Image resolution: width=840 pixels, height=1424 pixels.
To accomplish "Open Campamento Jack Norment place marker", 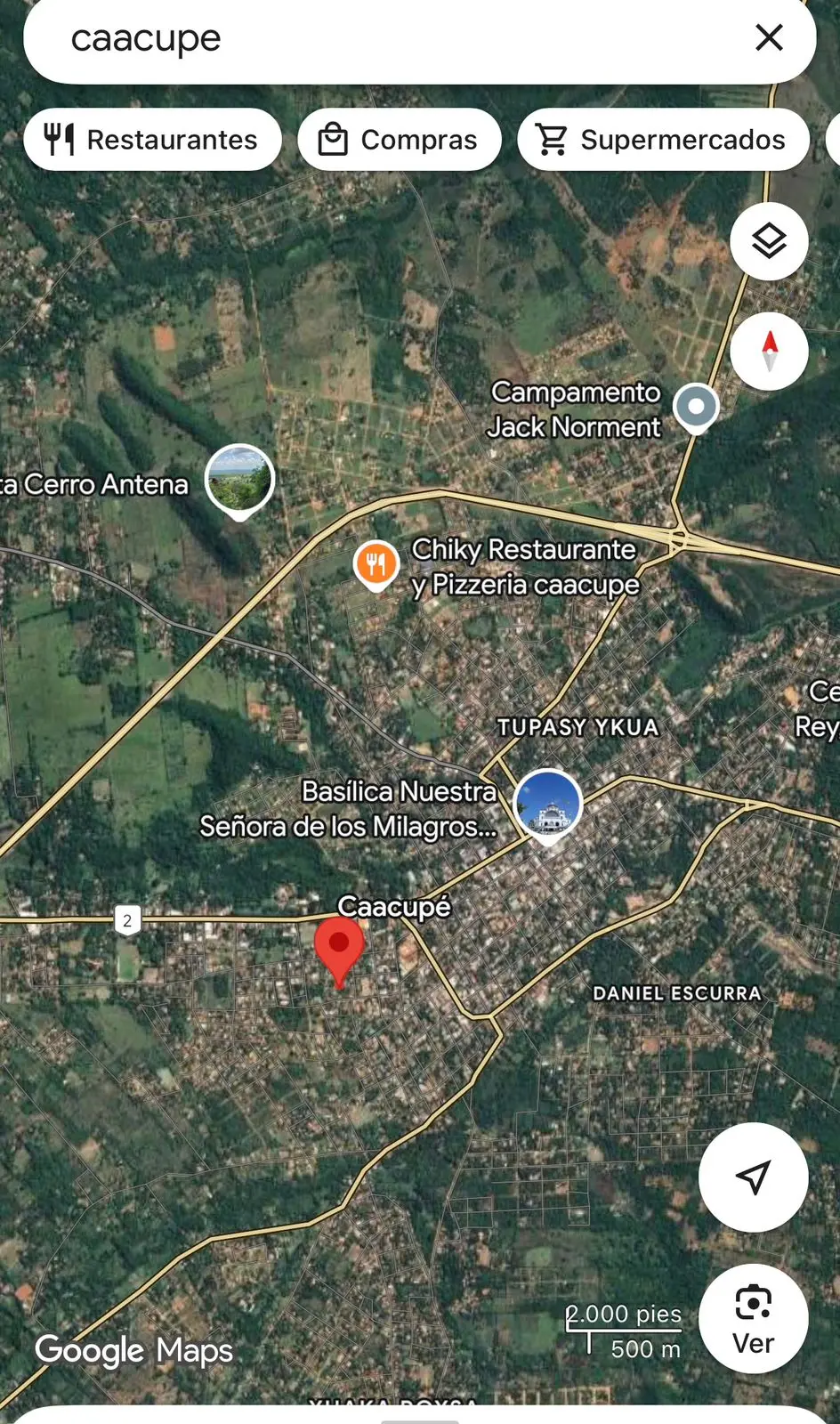I will (x=696, y=409).
